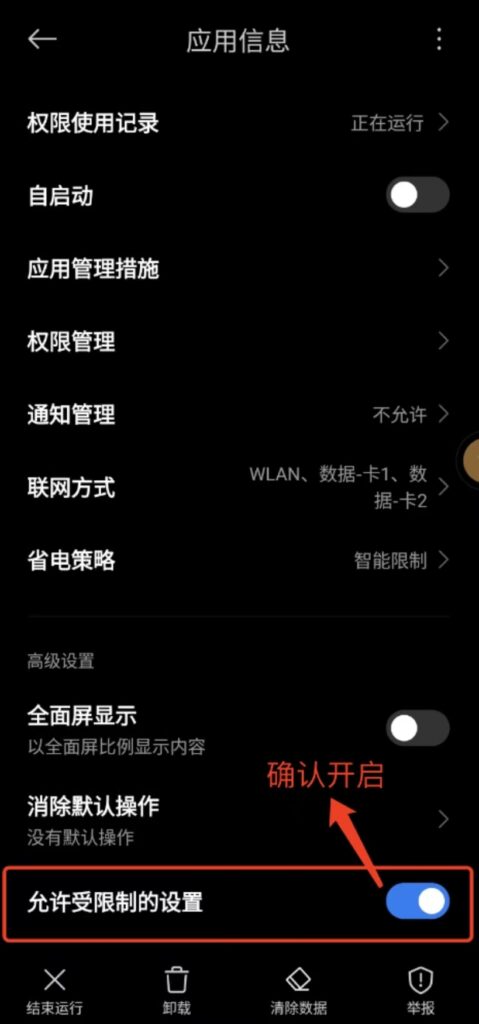Enable the 自启动 switch

point(418,195)
